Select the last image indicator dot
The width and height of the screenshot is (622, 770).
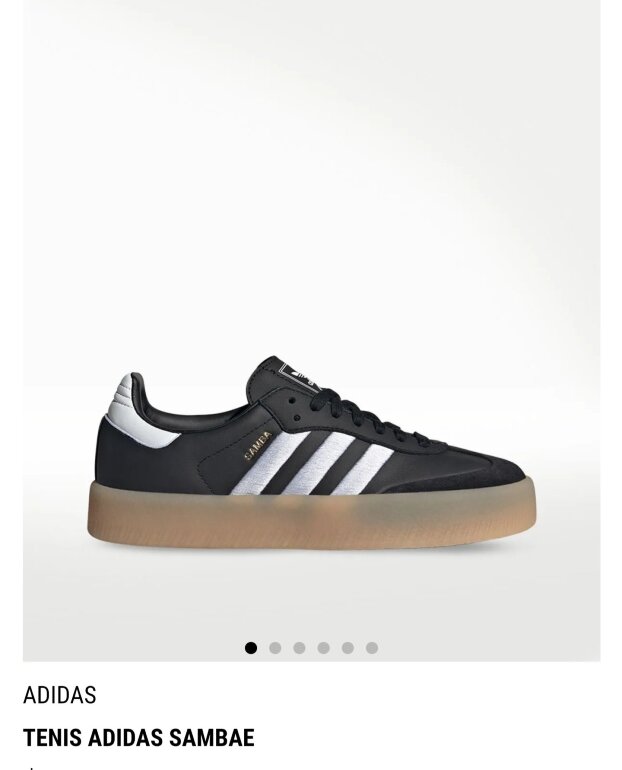(x=372, y=648)
